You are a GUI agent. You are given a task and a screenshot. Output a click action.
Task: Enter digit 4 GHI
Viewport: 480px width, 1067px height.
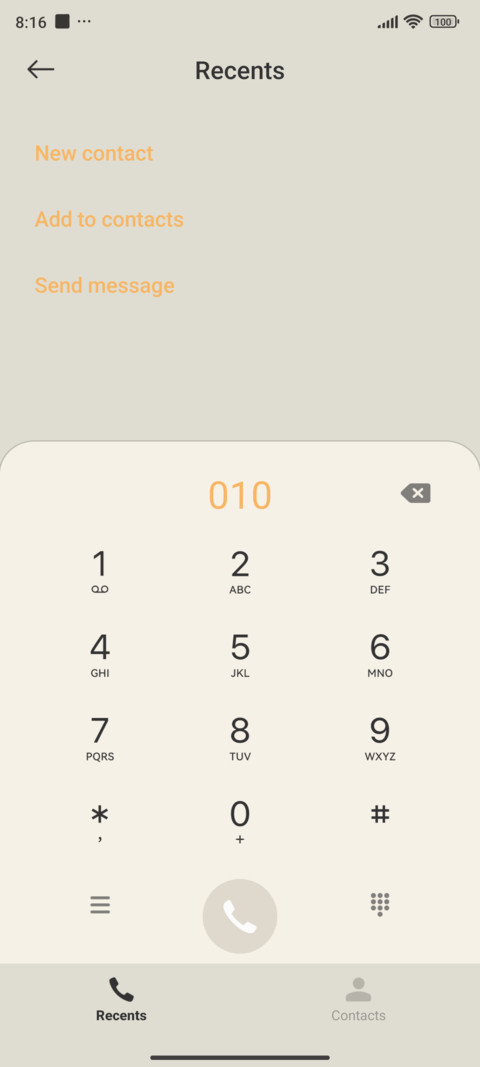coord(100,656)
